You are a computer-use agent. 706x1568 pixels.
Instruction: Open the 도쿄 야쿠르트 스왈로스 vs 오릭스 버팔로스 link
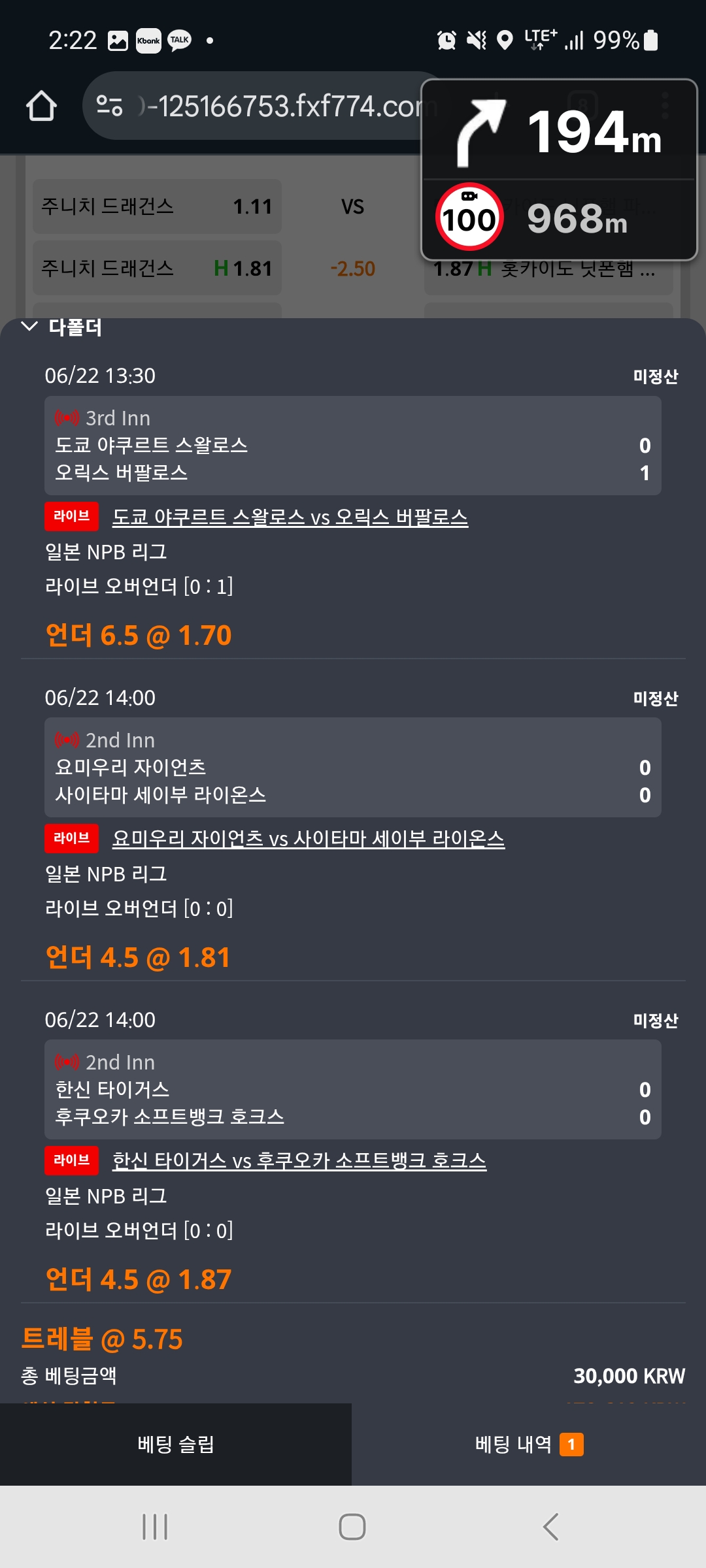[x=290, y=517]
